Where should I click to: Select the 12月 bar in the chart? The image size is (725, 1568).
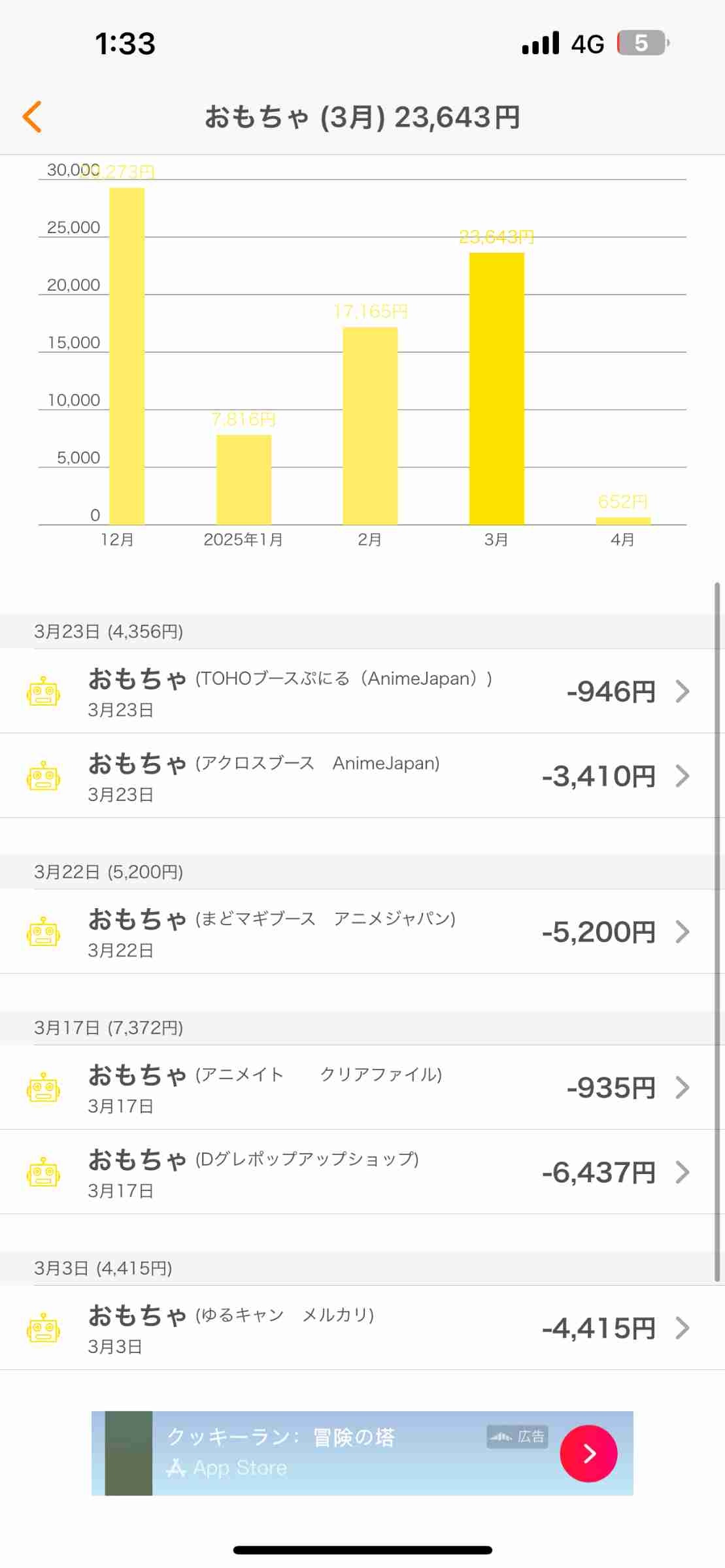coord(127,356)
